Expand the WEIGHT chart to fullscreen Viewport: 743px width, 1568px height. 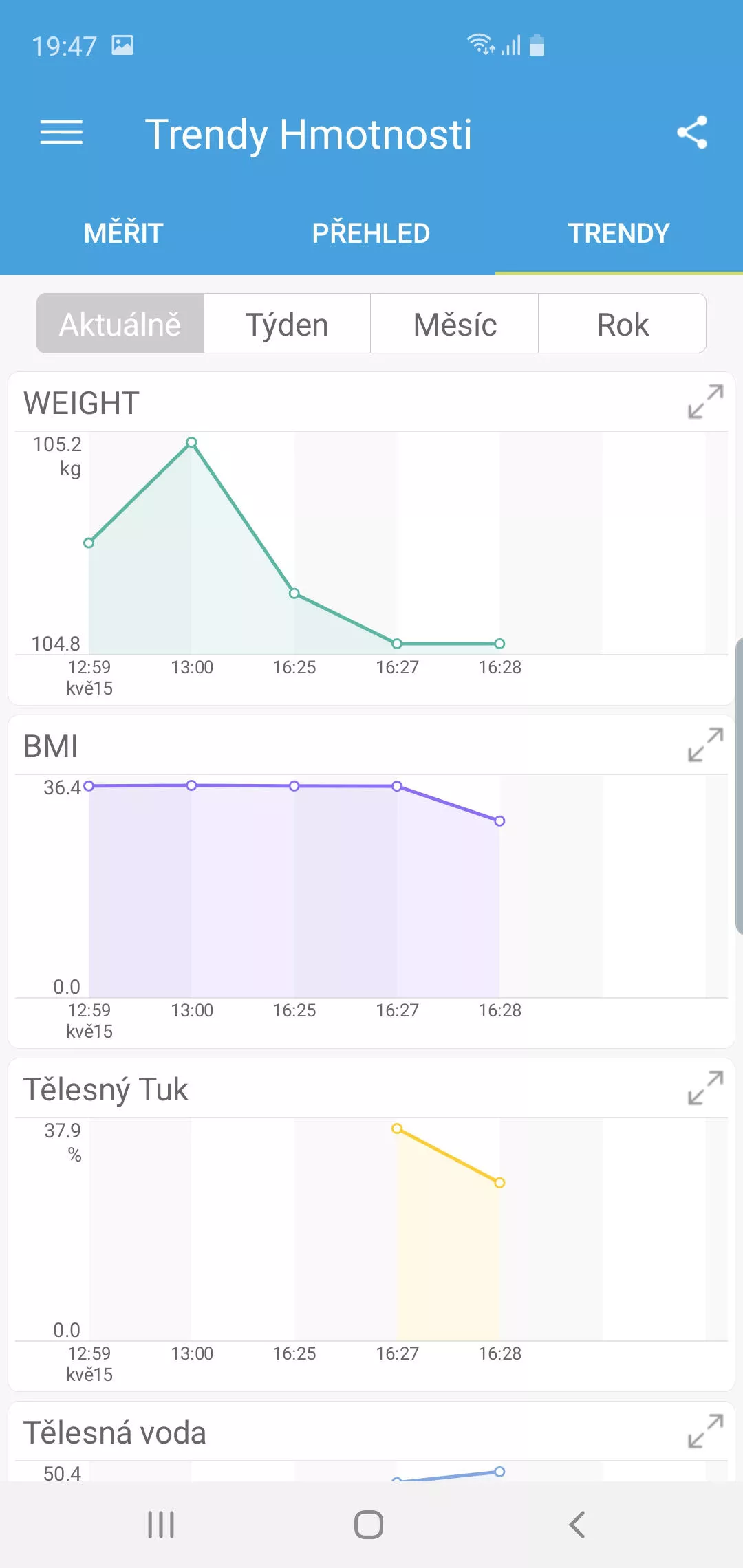pyautogui.click(x=705, y=402)
